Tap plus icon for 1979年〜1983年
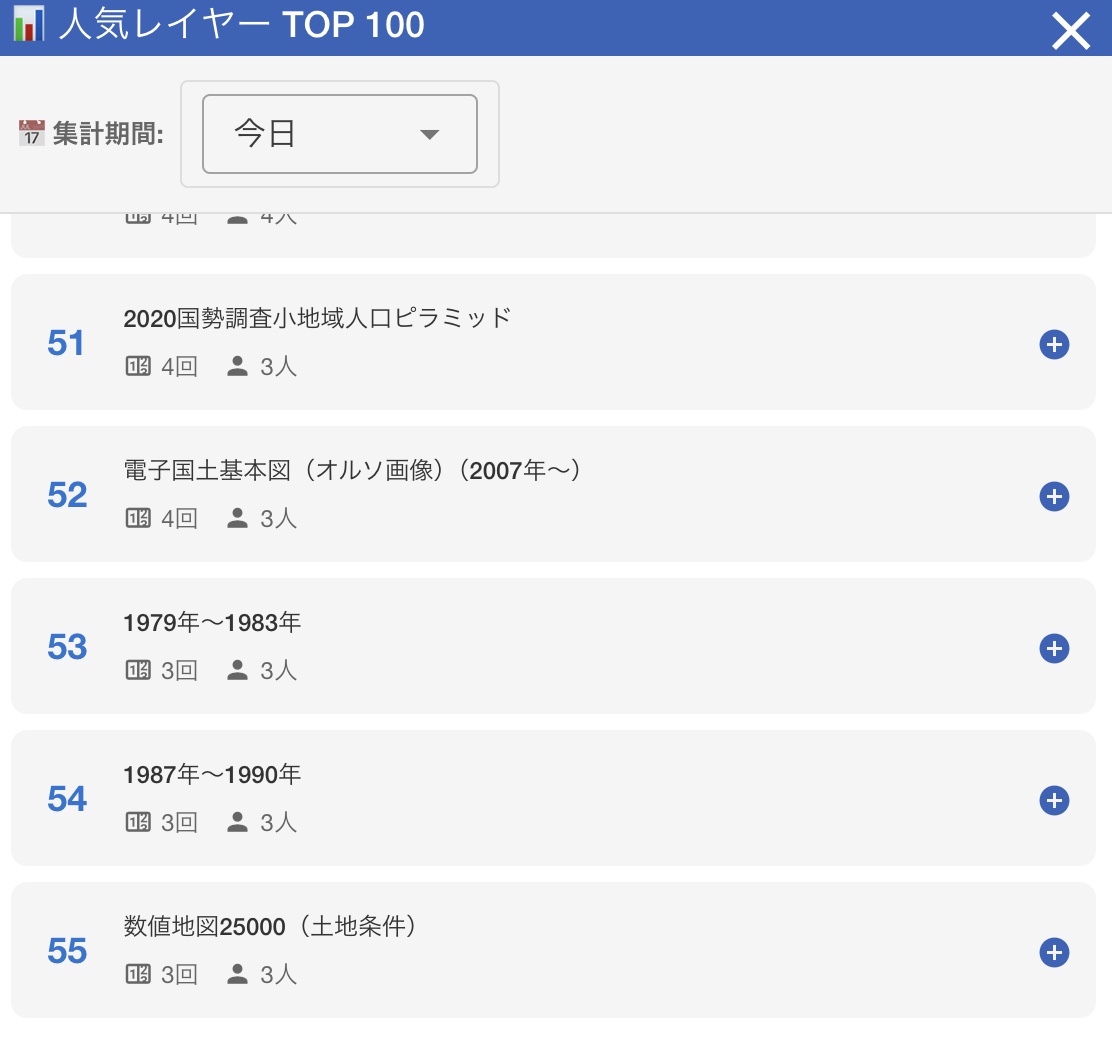This screenshot has width=1112, height=1054. 1054,649
